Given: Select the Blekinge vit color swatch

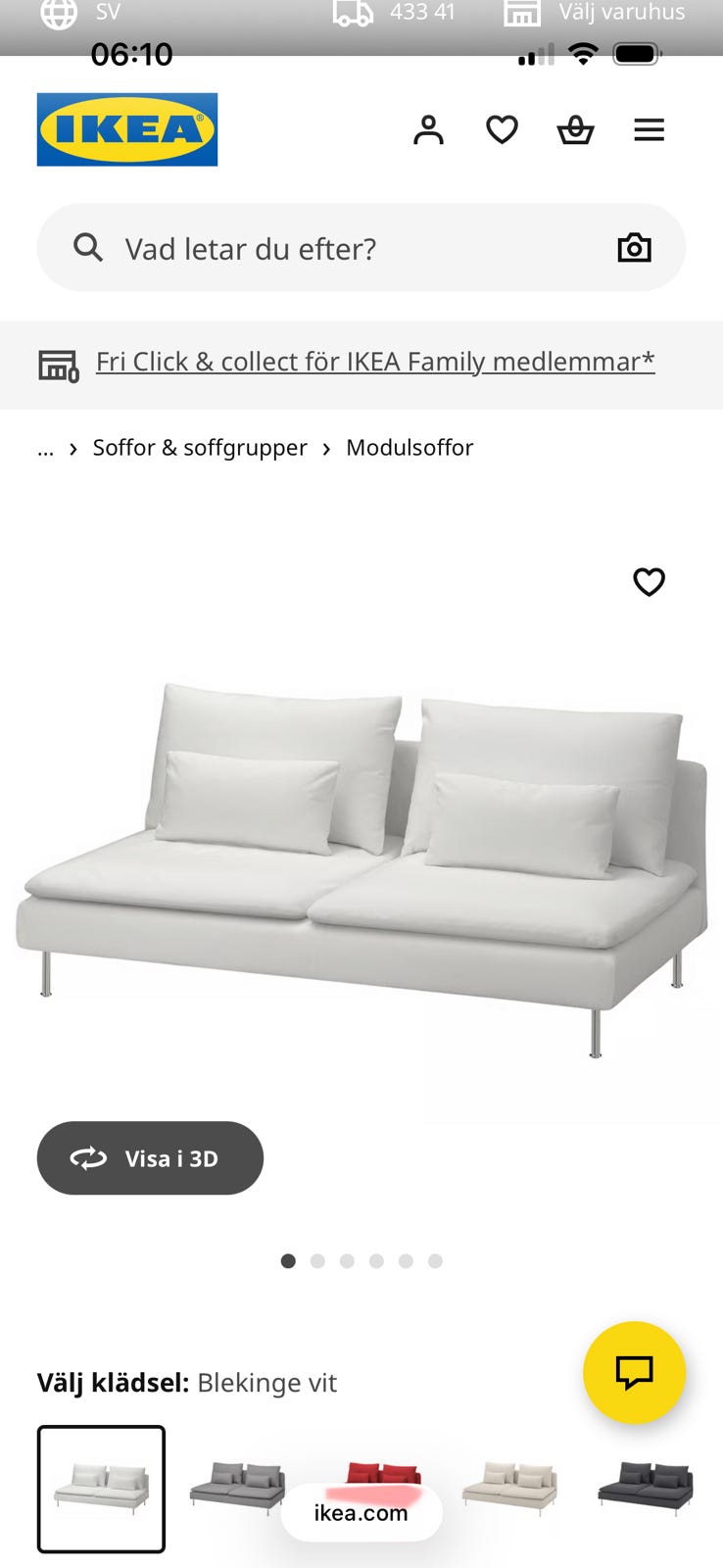Looking at the screenshot, I should click(101, 1491).
